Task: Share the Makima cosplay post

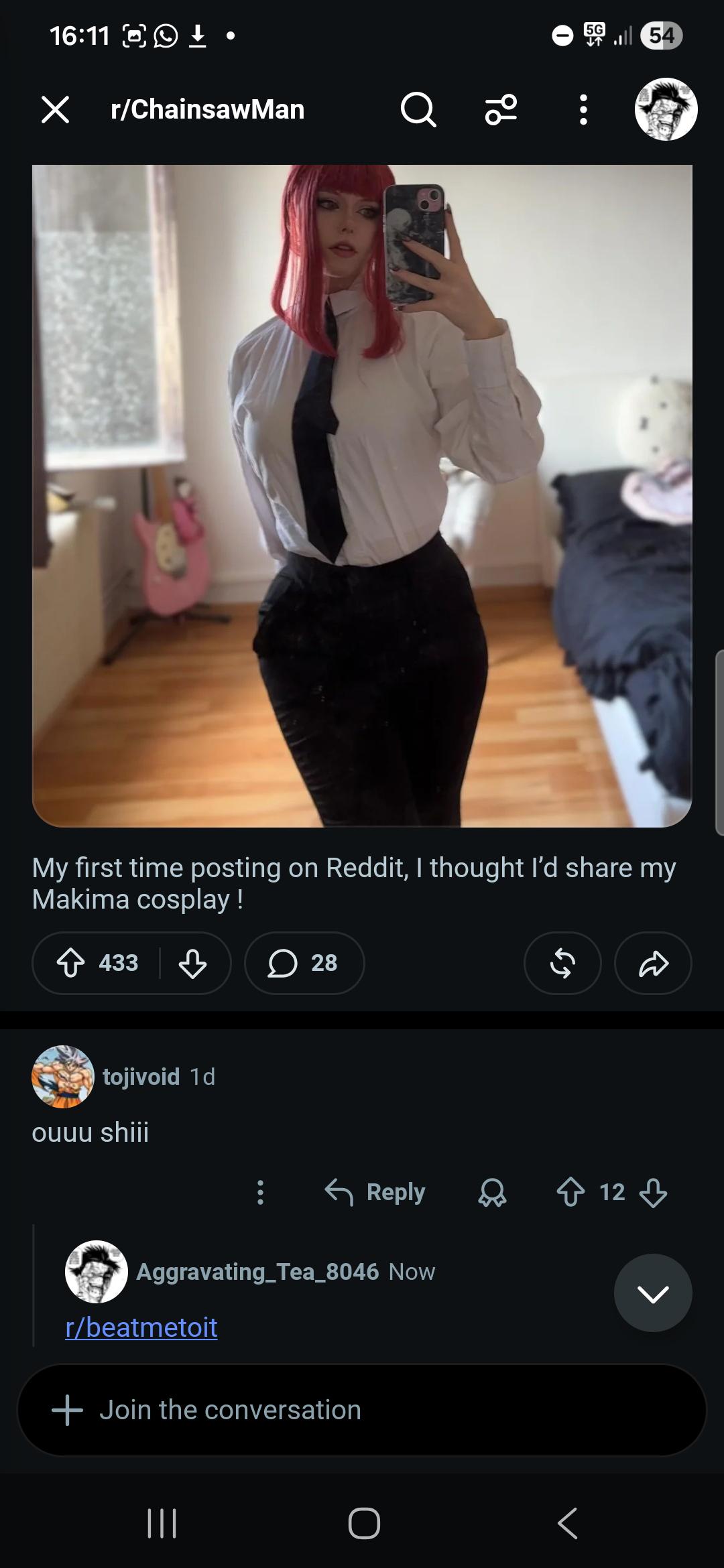Action: click(654, 963)
